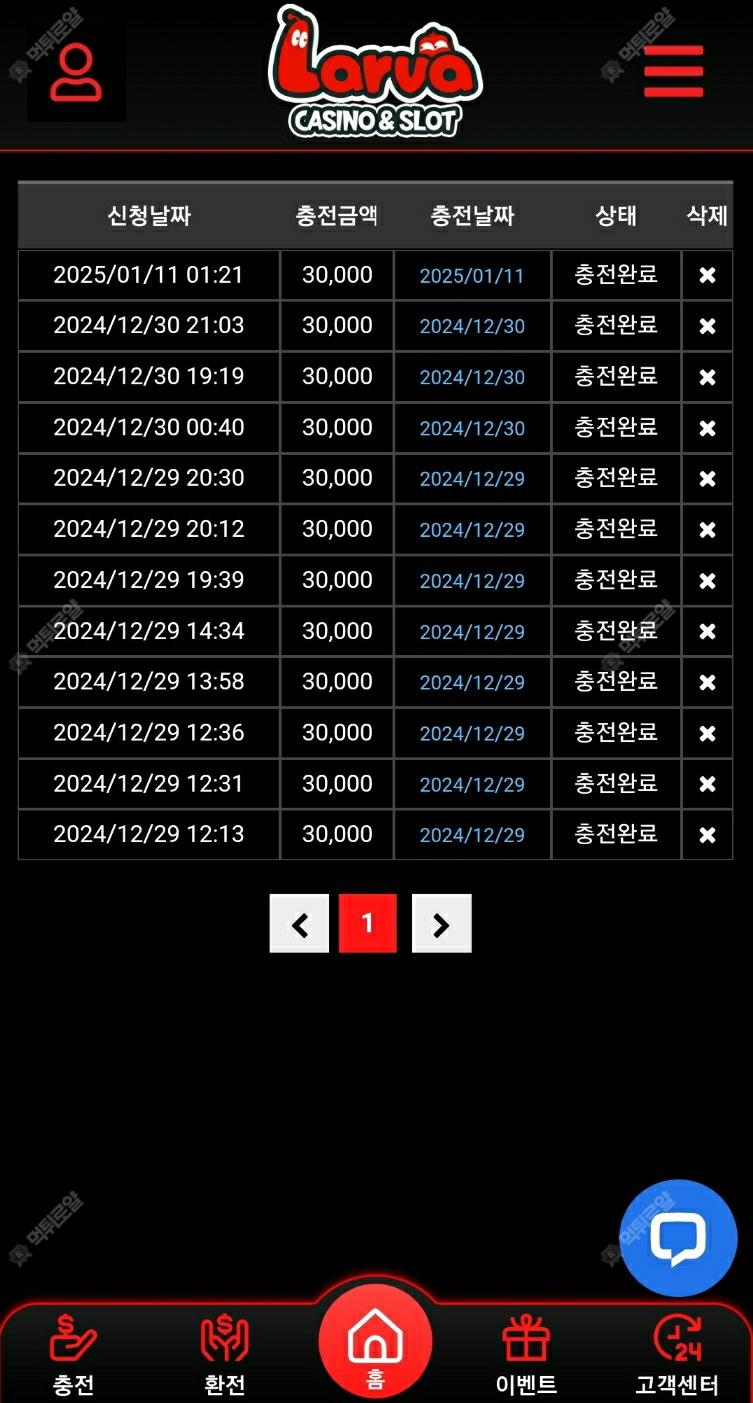
Task: Open the 이벤트 tab
Action: pos(526,1355)
